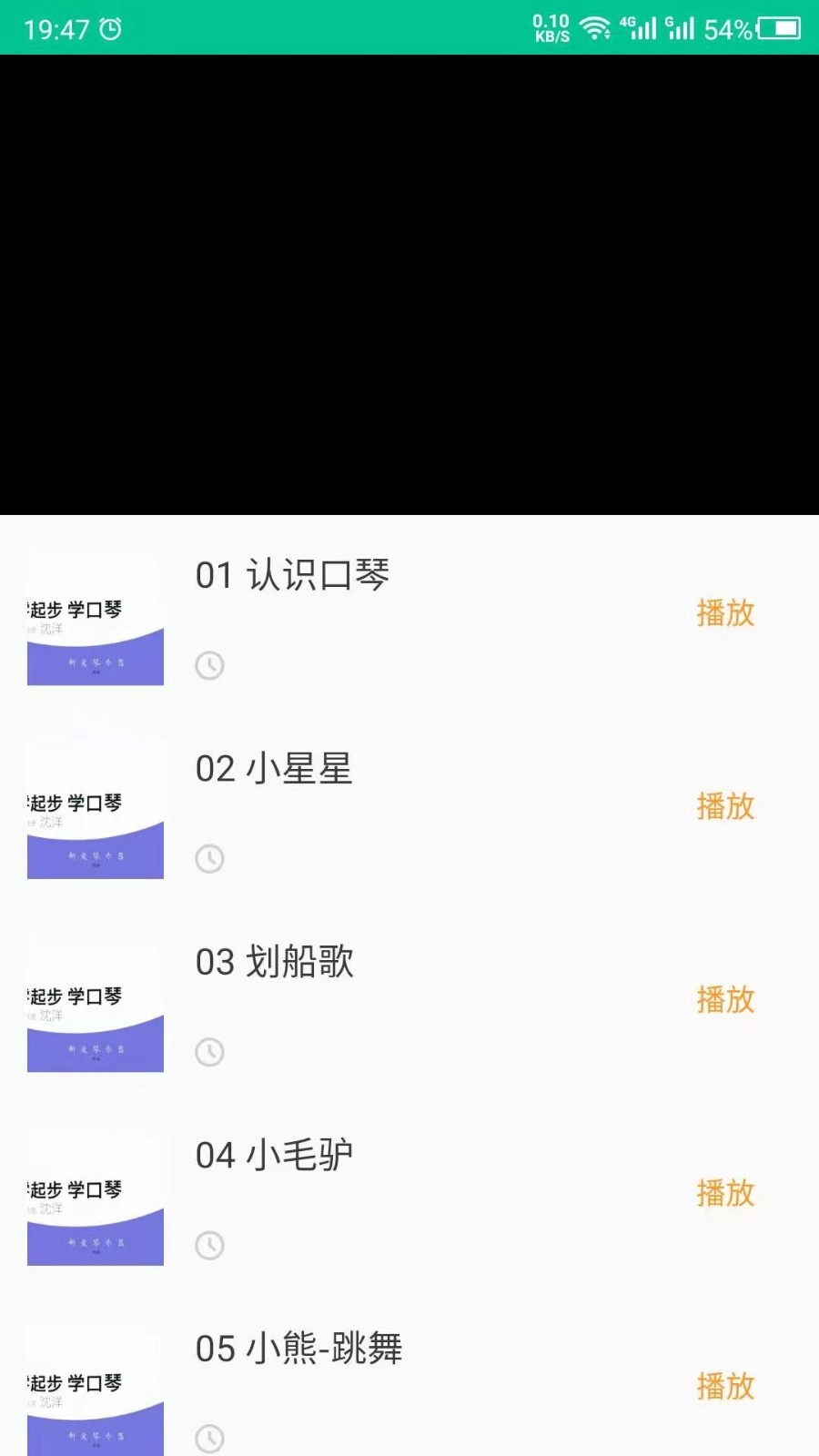The image size is (819, 1456).
Task: Click the duration clock icon under 05 小熊-跳舞
Action: [x=209, y=1438]
